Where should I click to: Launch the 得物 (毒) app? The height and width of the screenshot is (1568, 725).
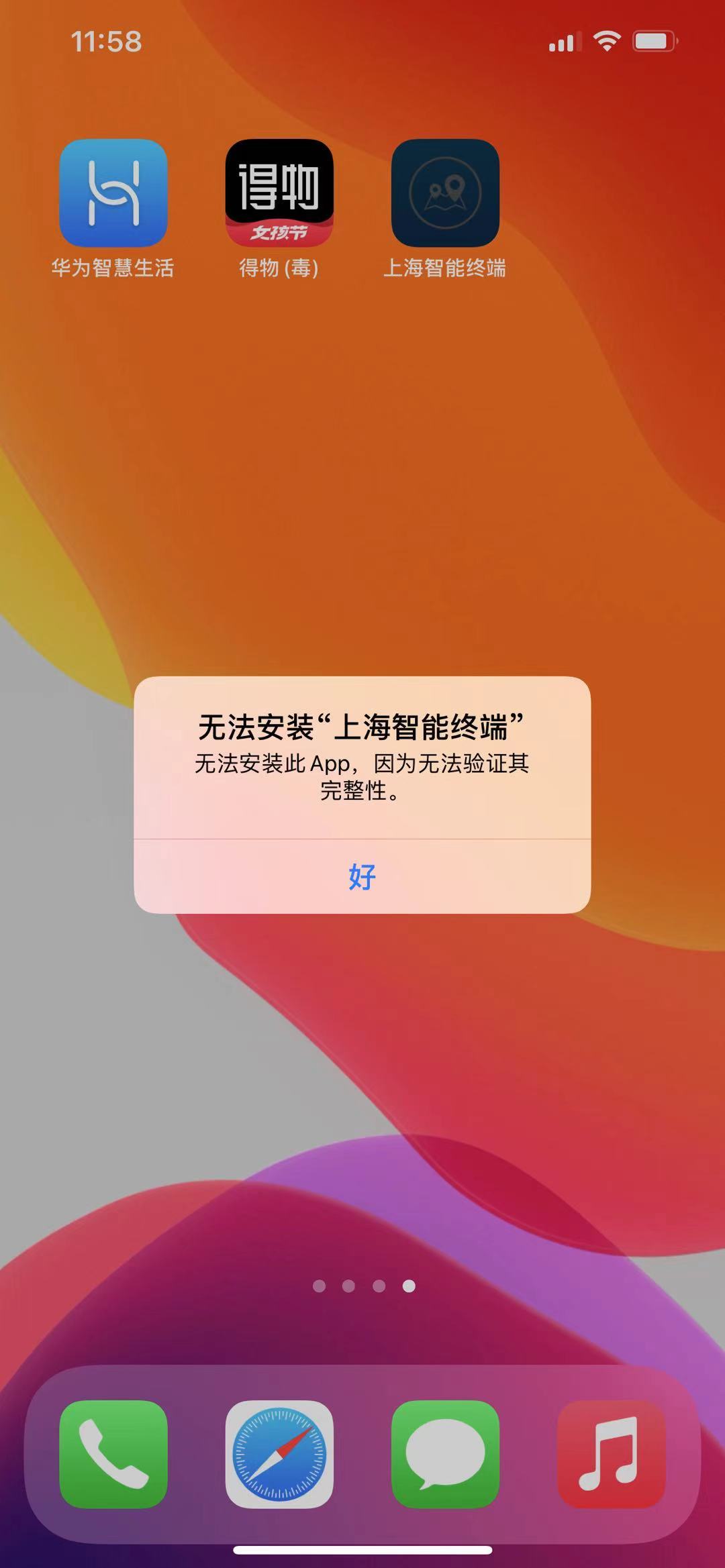coord(279,193)
